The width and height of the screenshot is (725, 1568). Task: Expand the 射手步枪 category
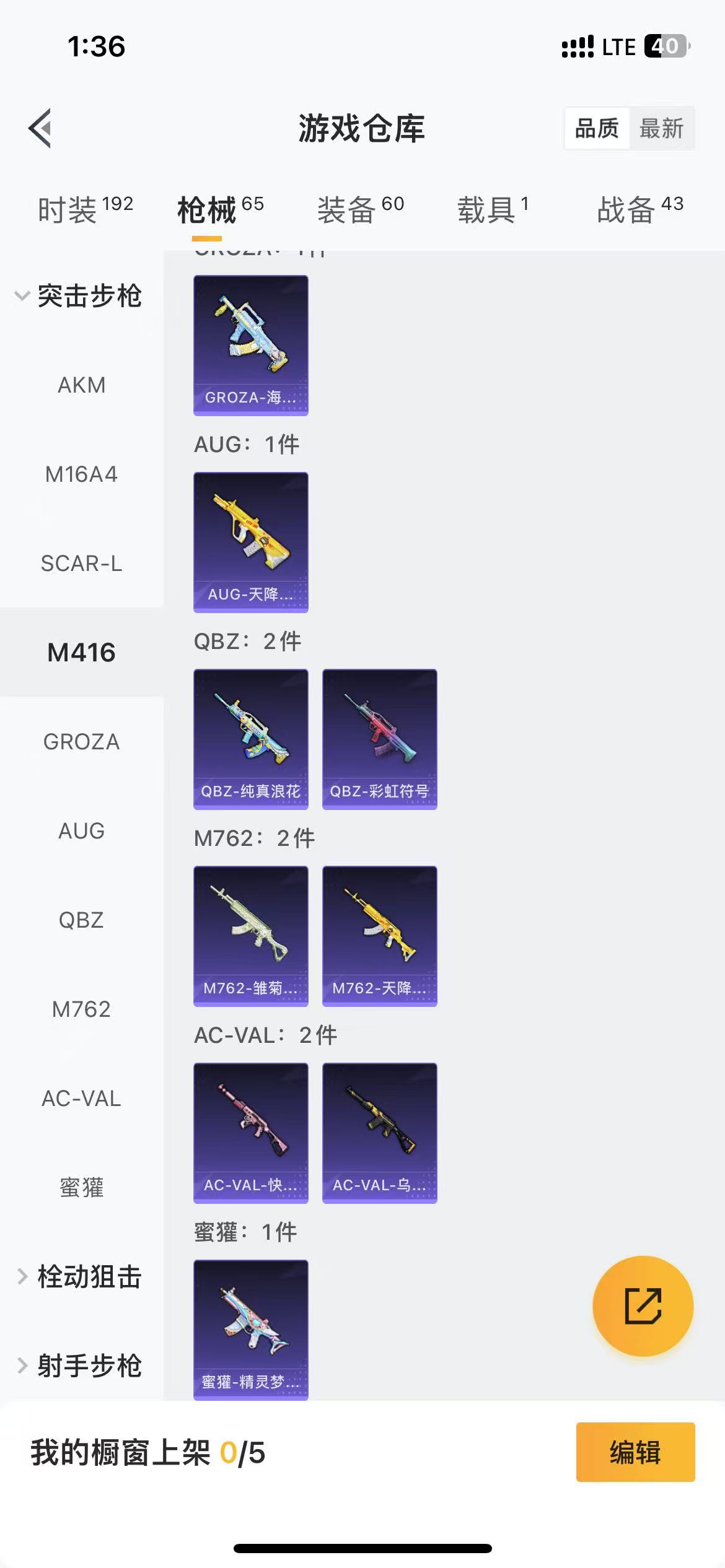tap(81, 1366)
